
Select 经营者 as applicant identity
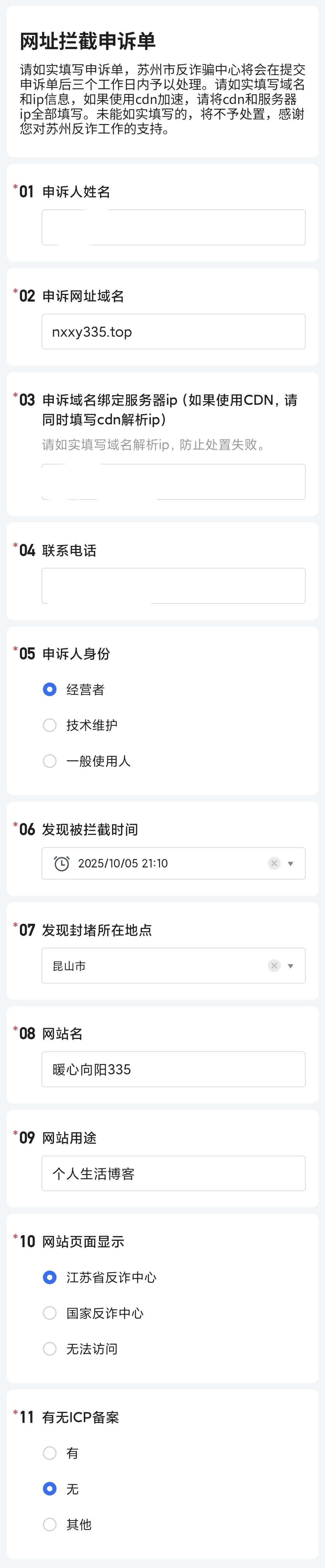(50, 690)
